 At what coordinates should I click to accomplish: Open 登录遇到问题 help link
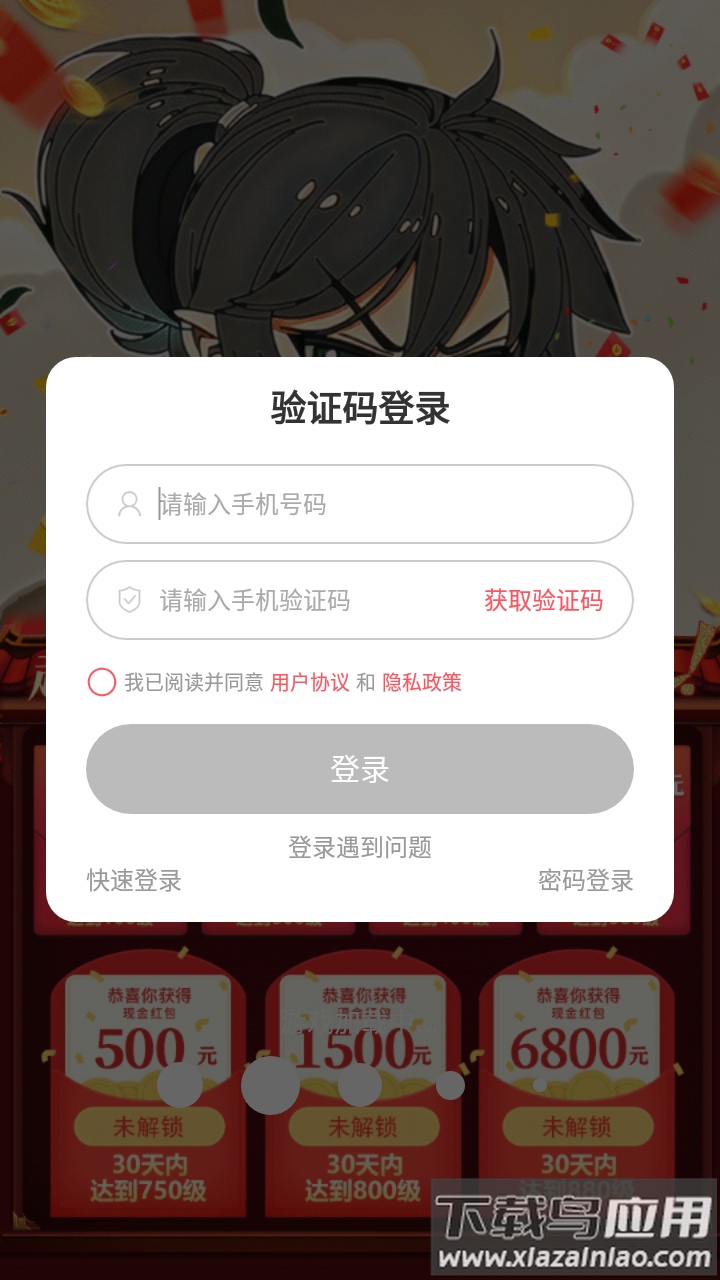point(360,846)
